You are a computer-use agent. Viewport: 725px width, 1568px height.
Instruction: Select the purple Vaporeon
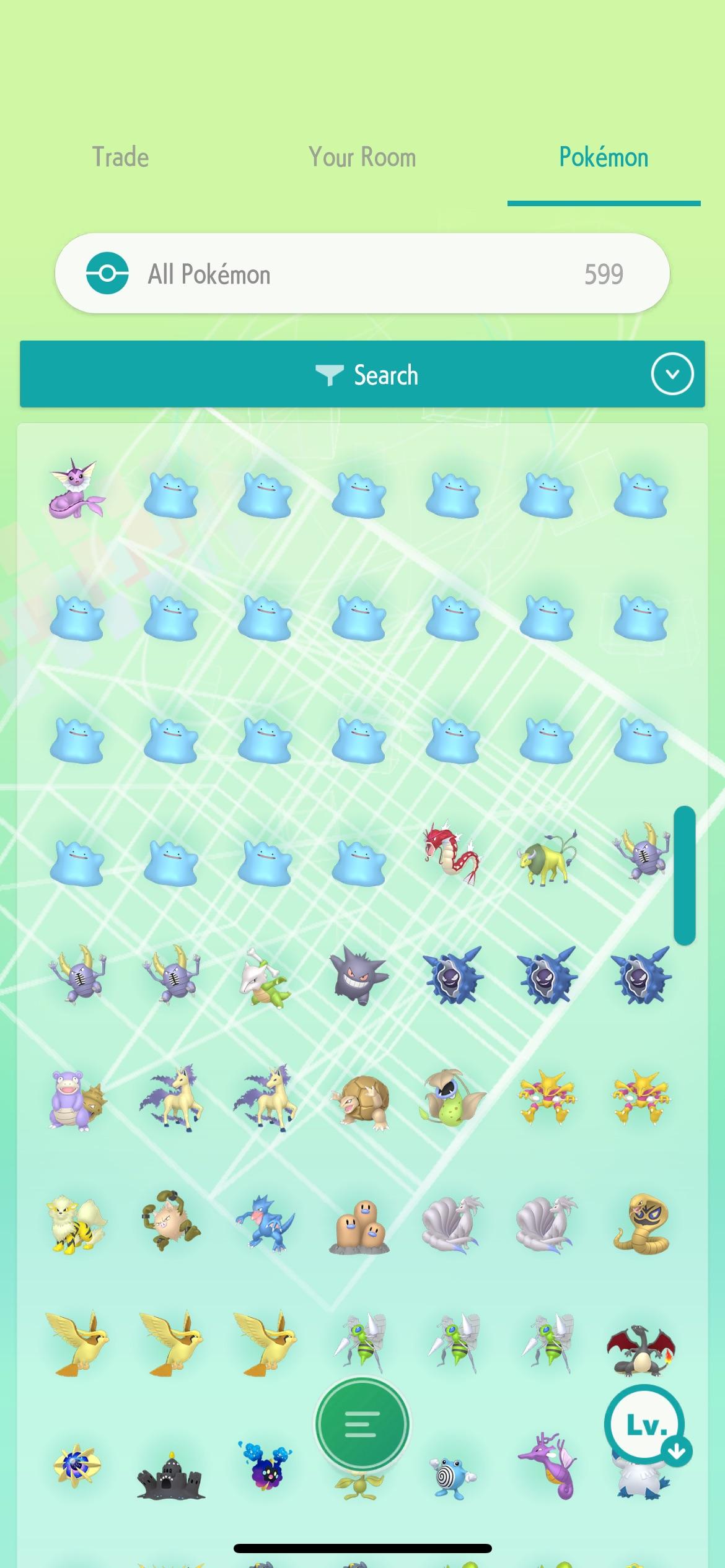pos(76,489)
